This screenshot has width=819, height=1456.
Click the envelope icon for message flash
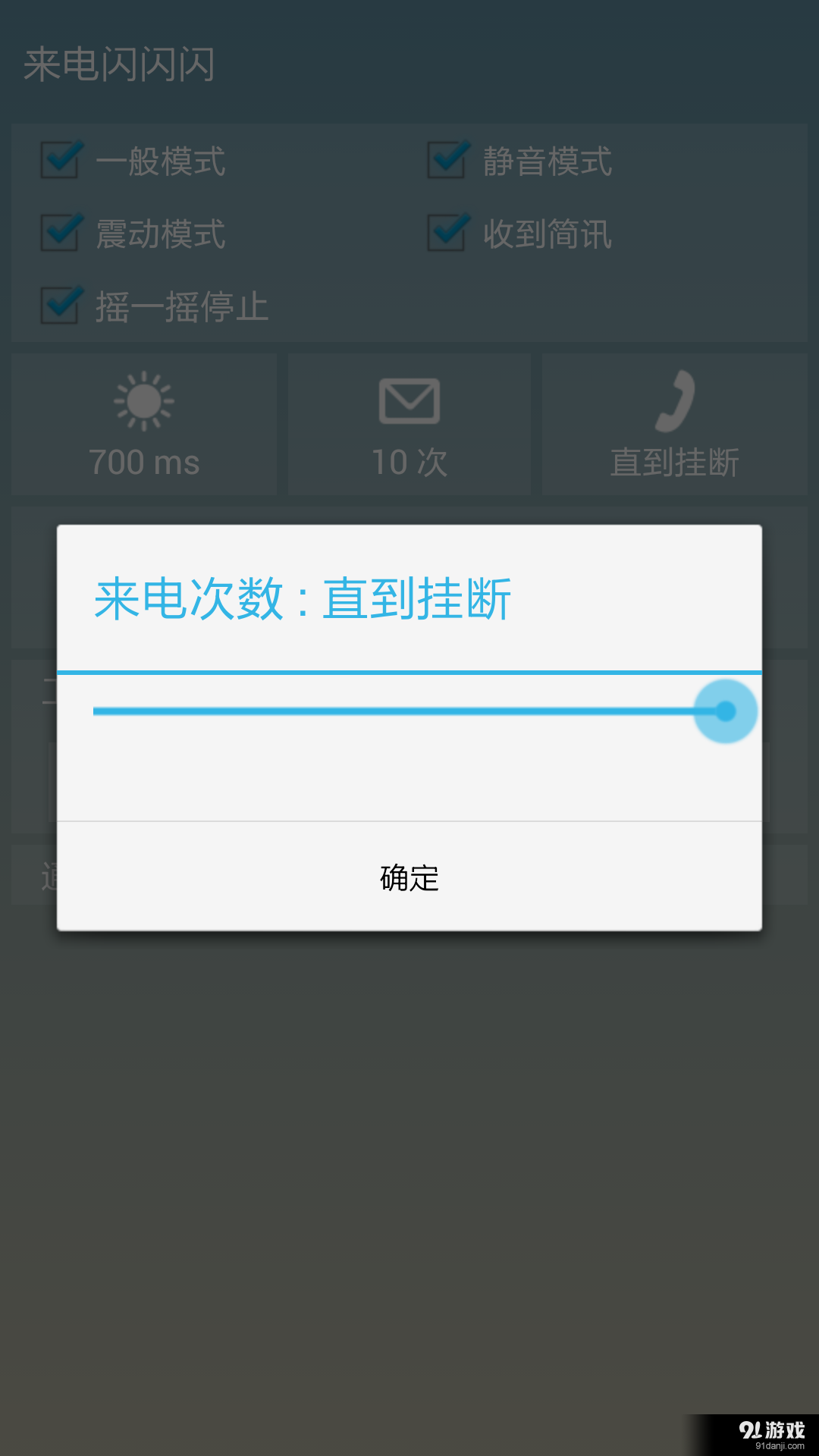point(409,402)
